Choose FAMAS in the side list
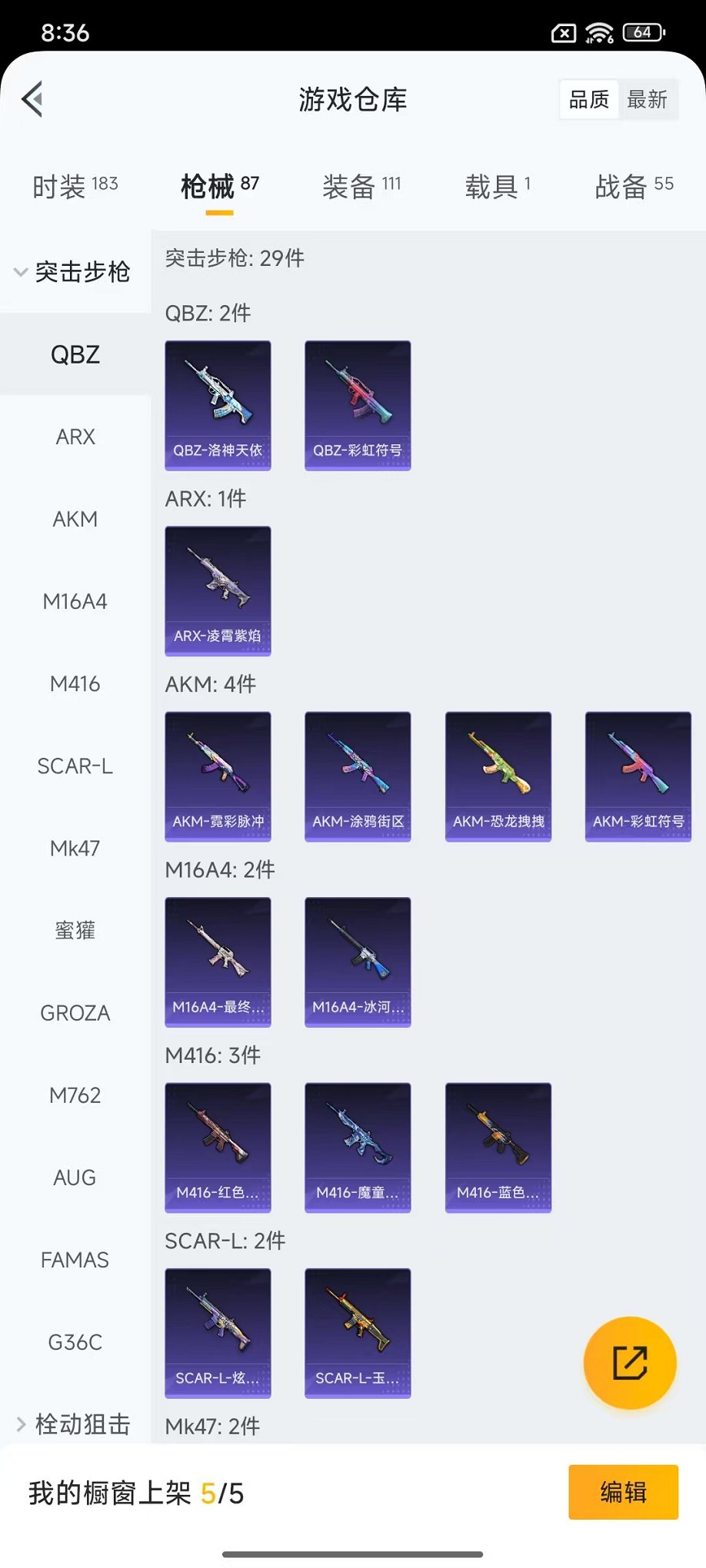 point(75,1260)
